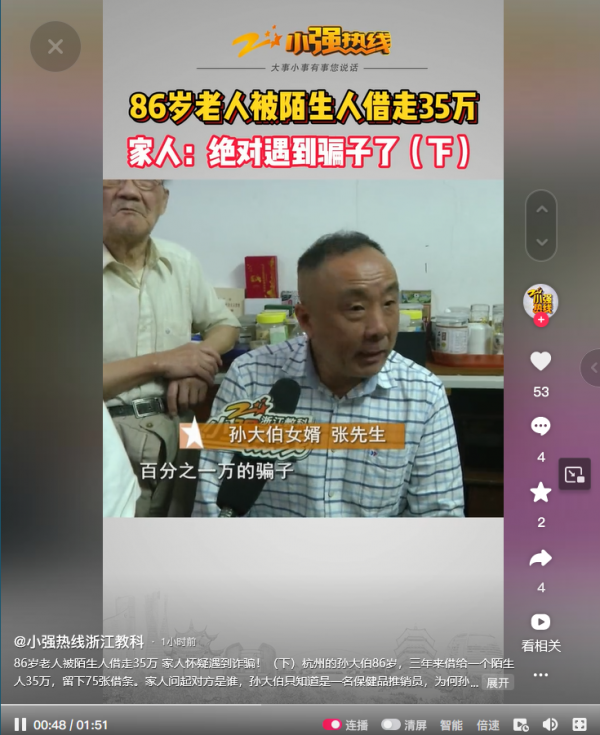Open the comments section
The height and width of the screenshot is (735, 600).
541,427
